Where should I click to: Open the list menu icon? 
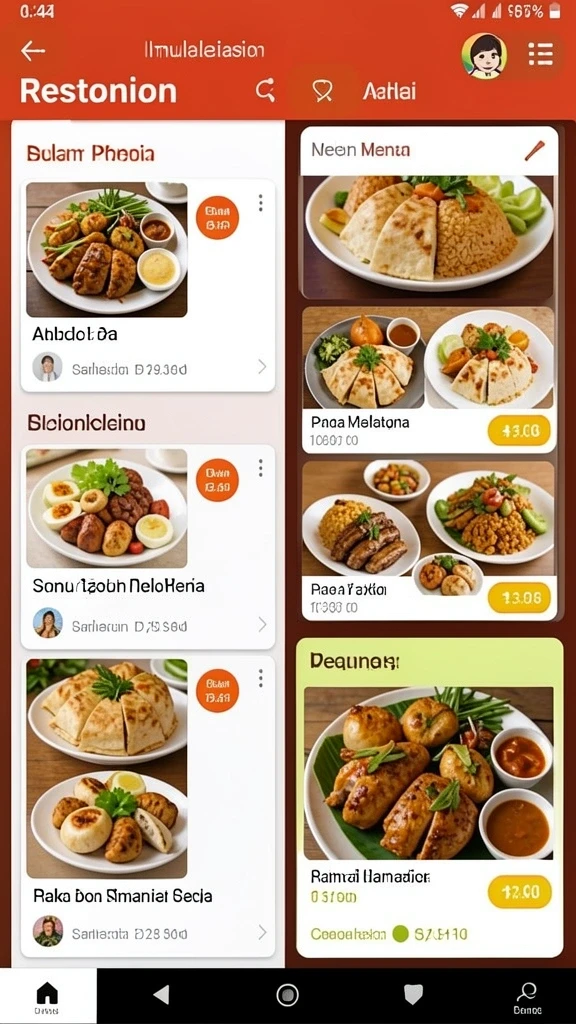point(541,54)
